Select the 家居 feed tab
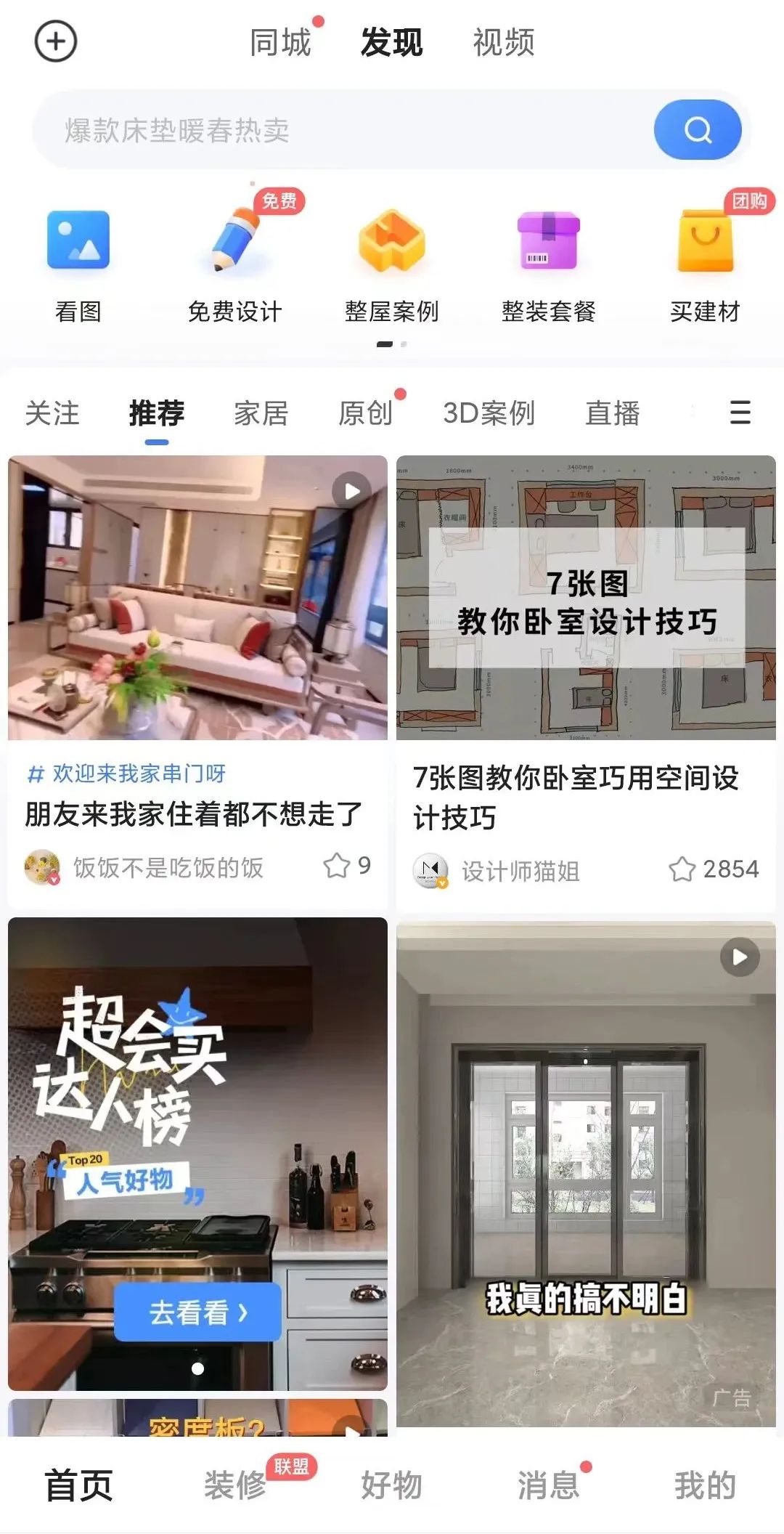This screenshot has width=784, height=1534. tap(261, 413)
